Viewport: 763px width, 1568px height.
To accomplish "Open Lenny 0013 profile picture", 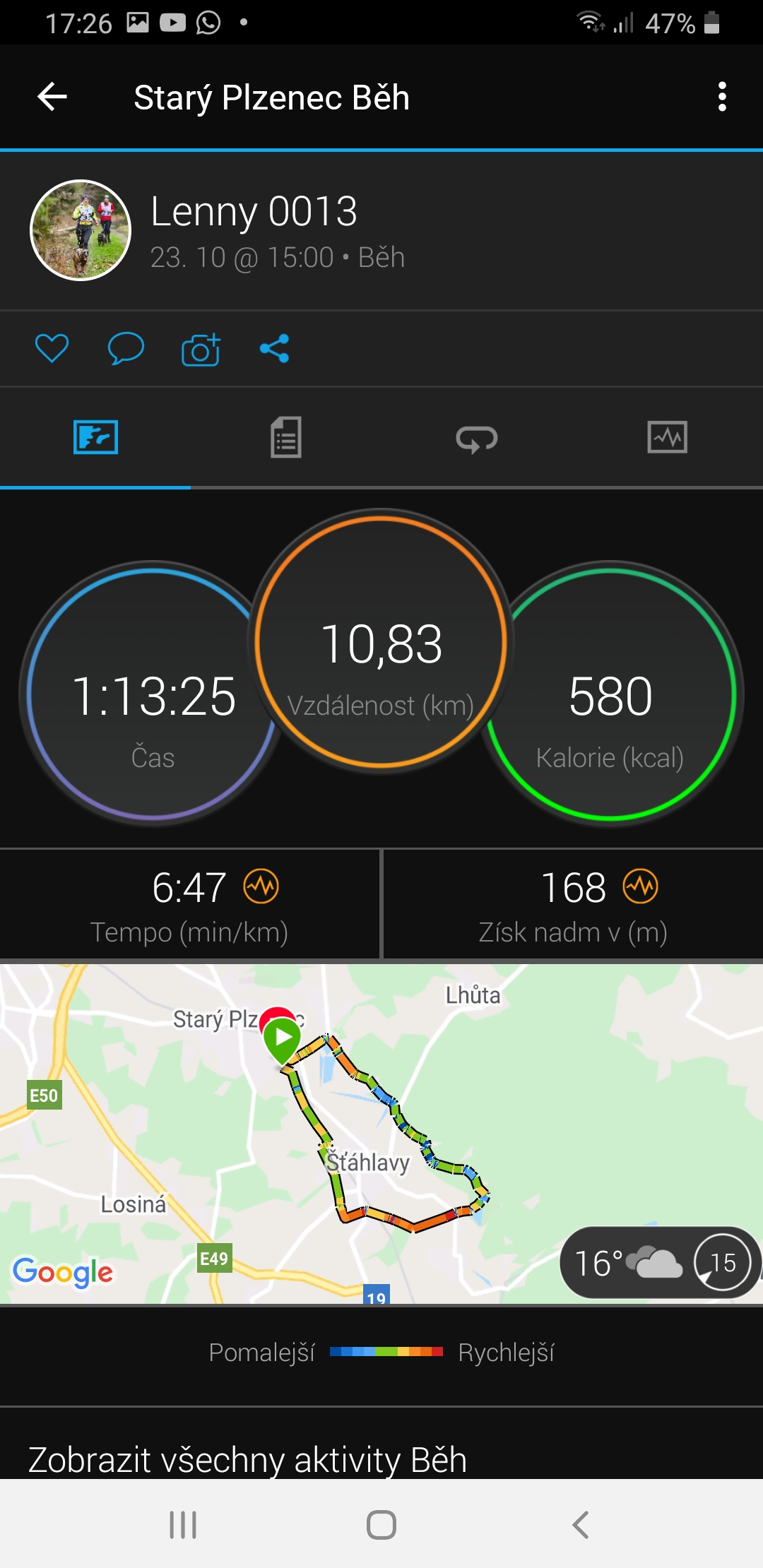I will (81, 230).
